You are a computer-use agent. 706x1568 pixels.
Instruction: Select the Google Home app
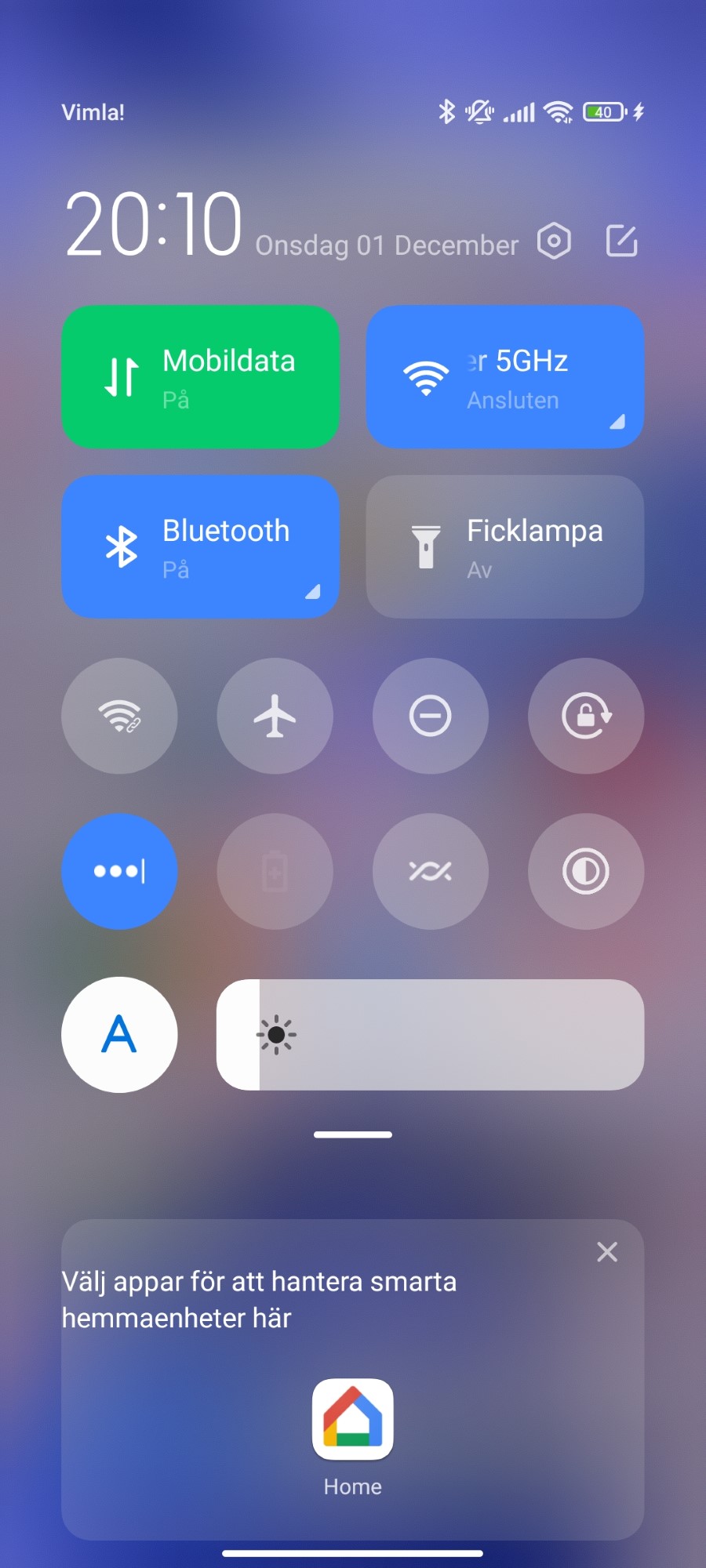pos(352,1420)
